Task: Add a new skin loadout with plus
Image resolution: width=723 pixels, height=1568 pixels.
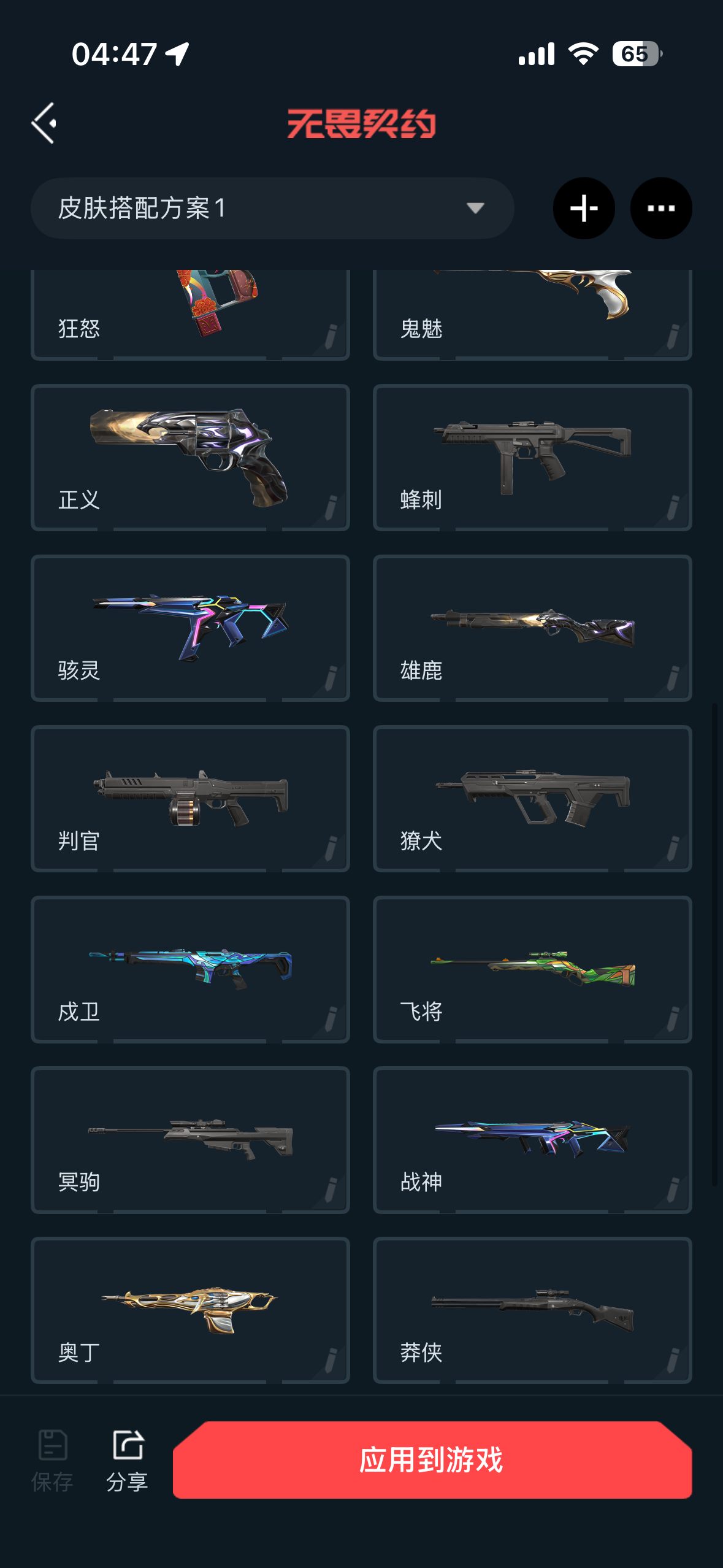Action: point(583,209)
